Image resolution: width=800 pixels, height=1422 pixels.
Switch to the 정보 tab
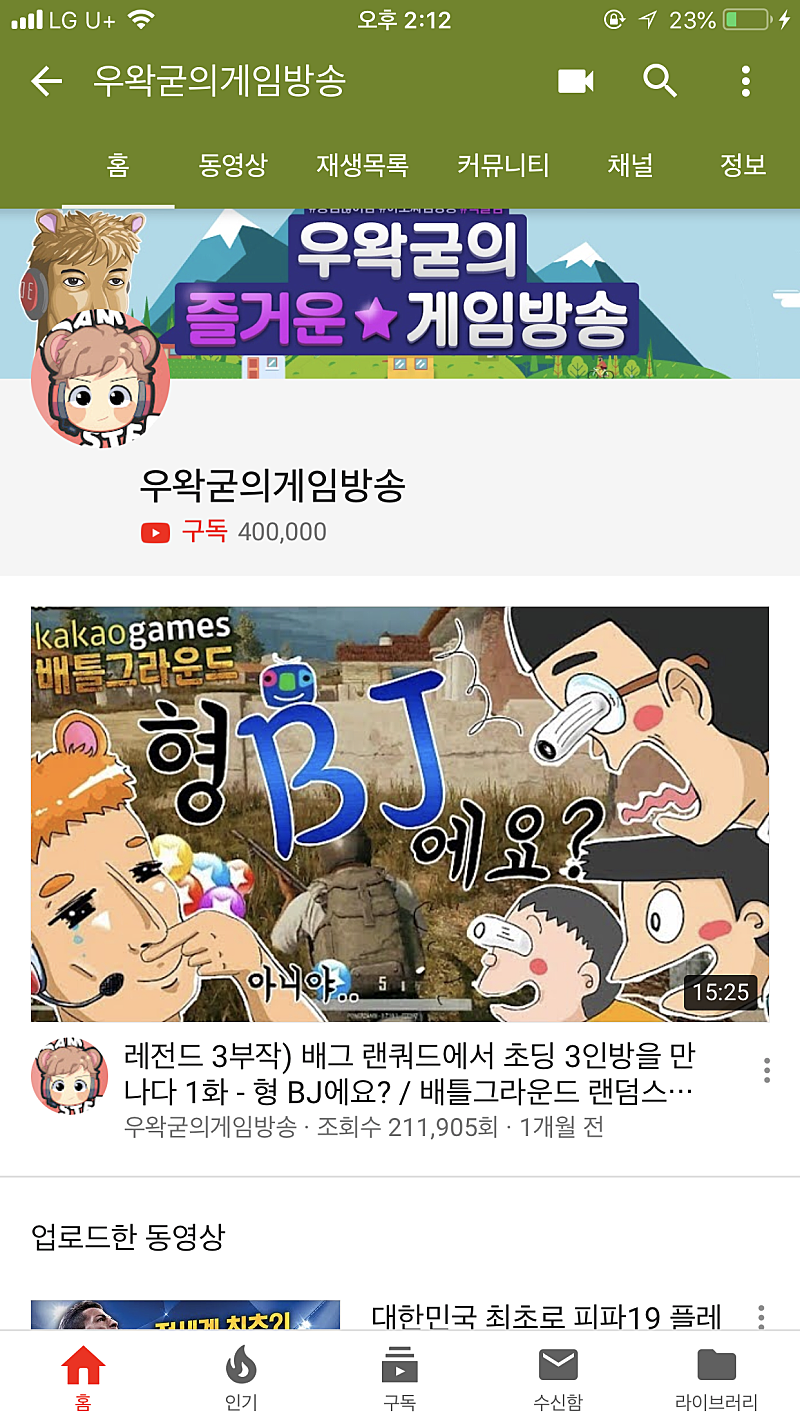click(742, 166)
